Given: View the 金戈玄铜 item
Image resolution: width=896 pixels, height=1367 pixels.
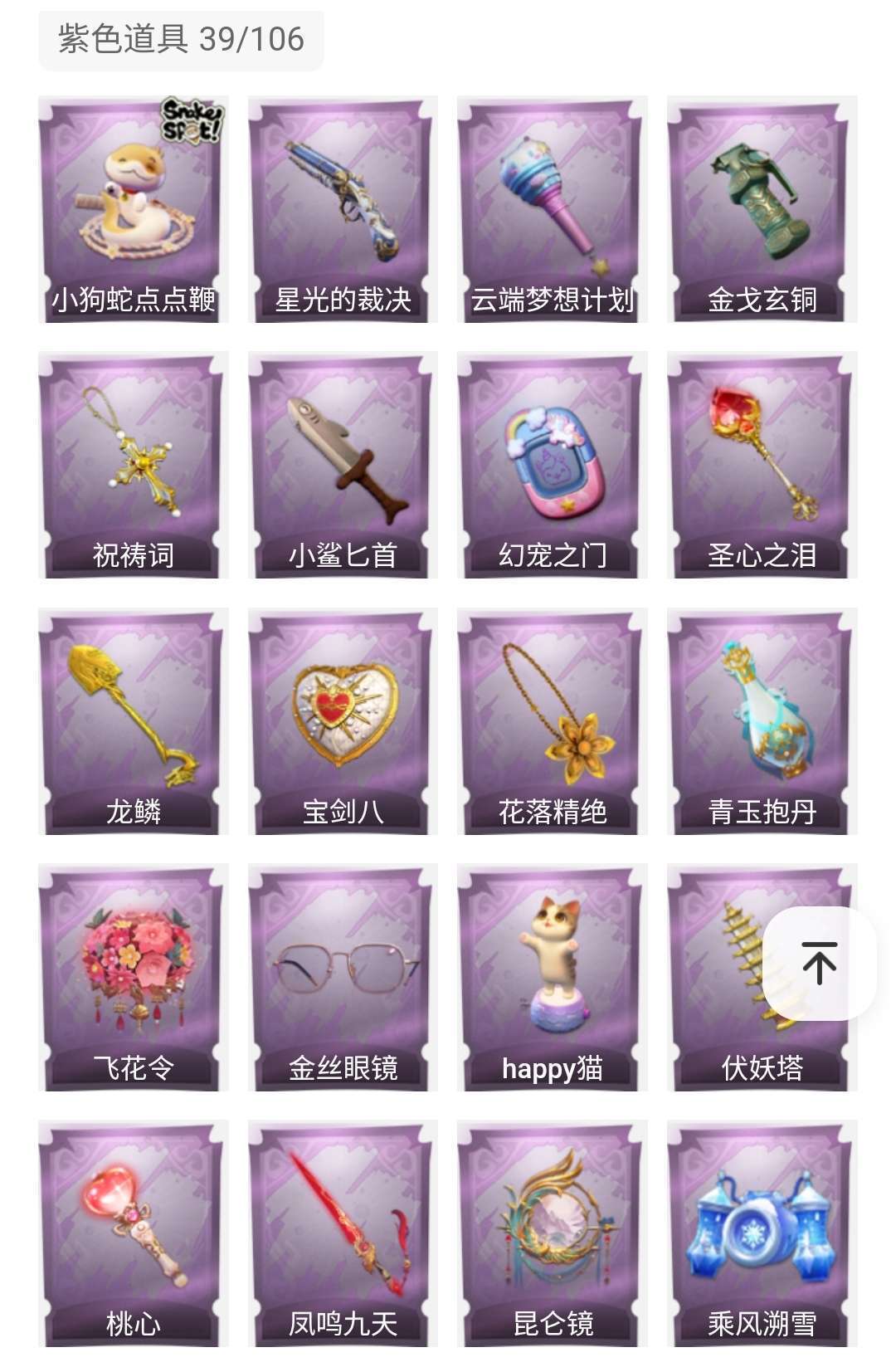Looking at the screenshot, I should [x=762, y=209].
